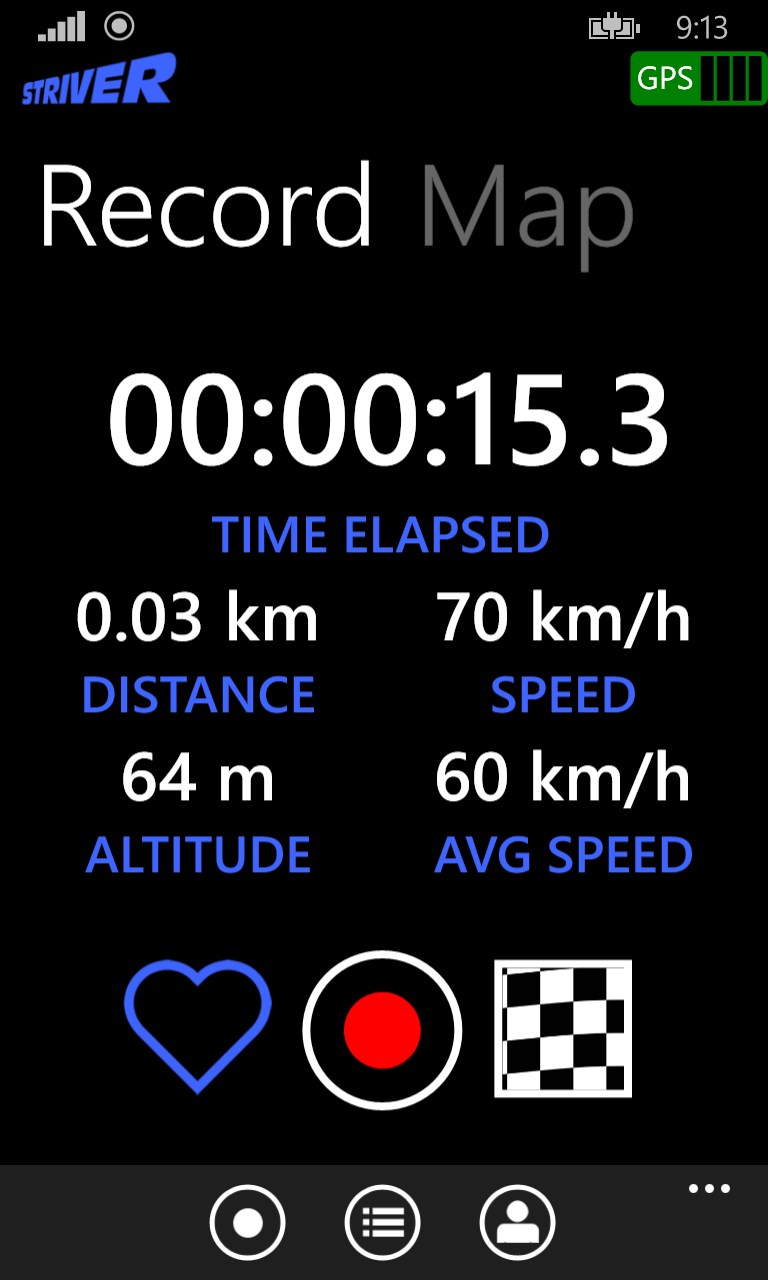The height and width of the screenshot is (1280, 768).
Task: Tap the Striver logo
Action: (x=95, y=80)
